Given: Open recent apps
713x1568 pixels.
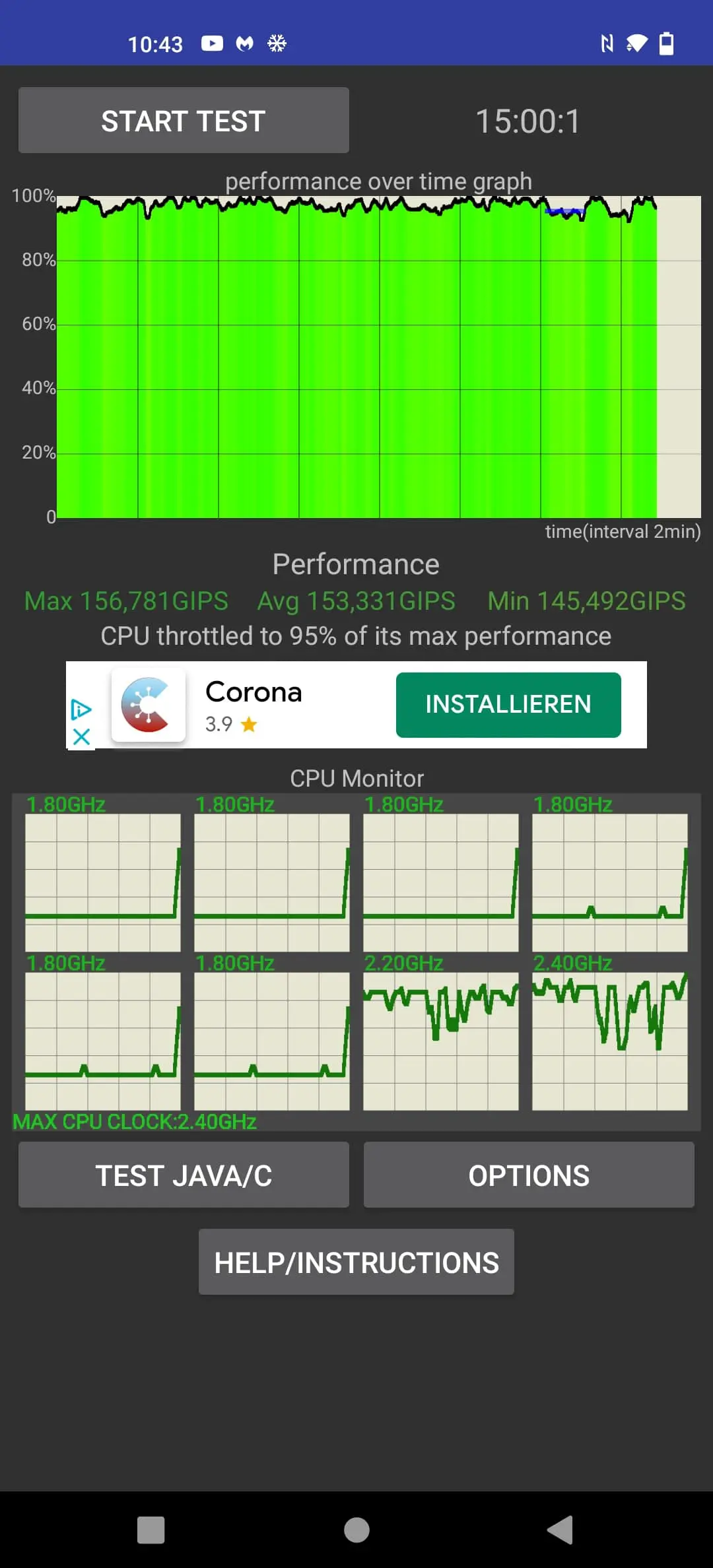Looking at the screenshot, I should [151, 1530].
